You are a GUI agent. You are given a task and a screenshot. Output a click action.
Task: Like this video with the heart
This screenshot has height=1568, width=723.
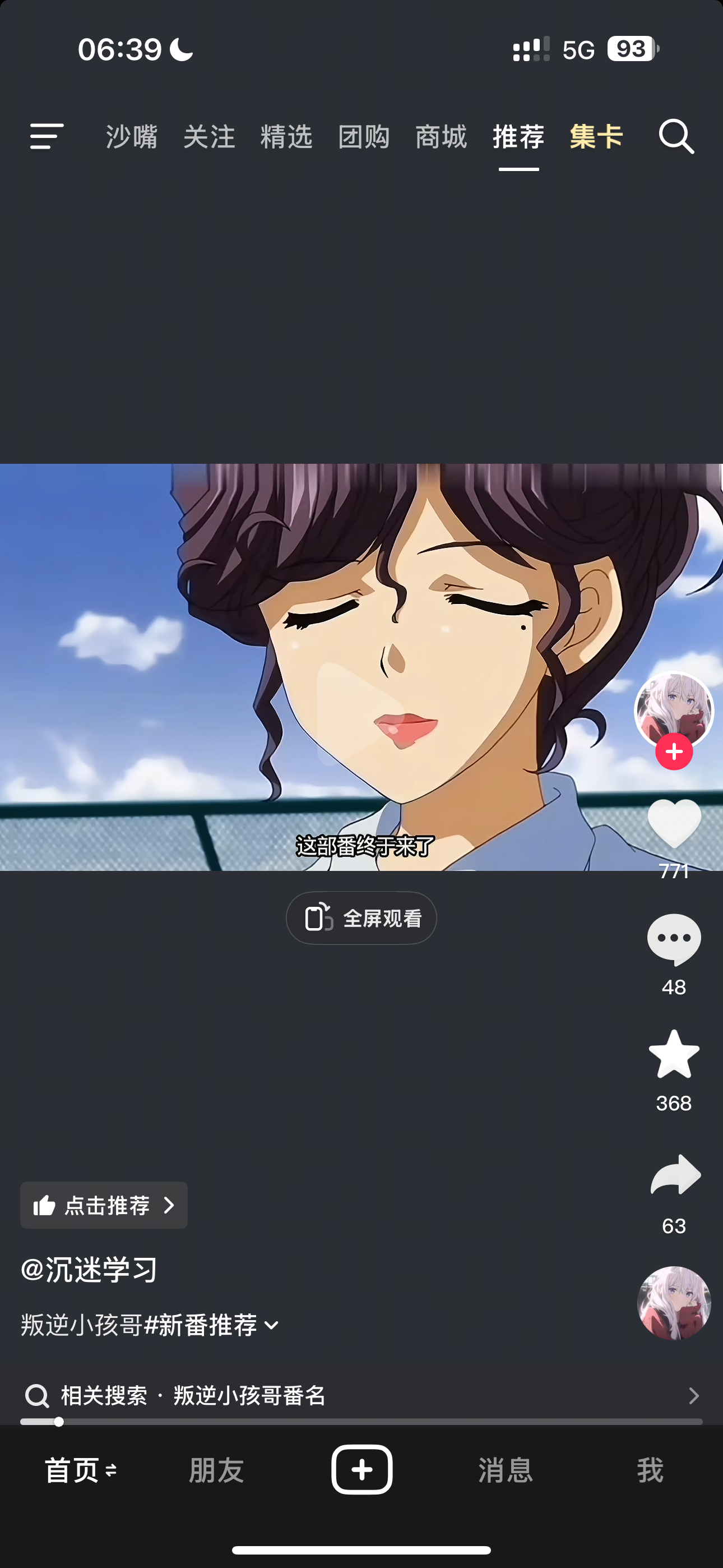674,823
